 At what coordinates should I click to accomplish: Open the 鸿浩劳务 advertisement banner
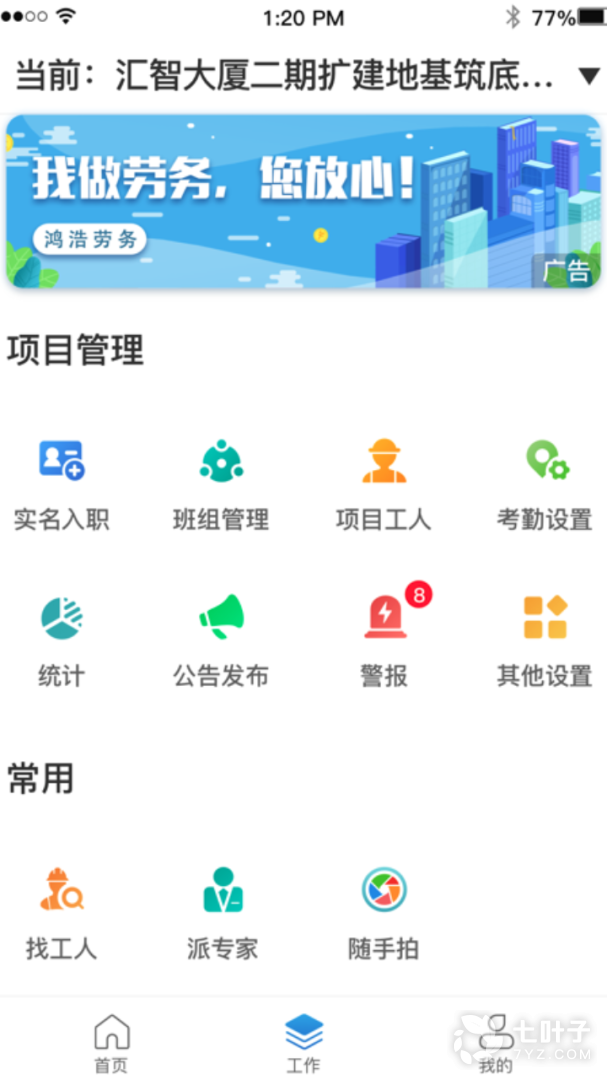(x=303, y=202)
